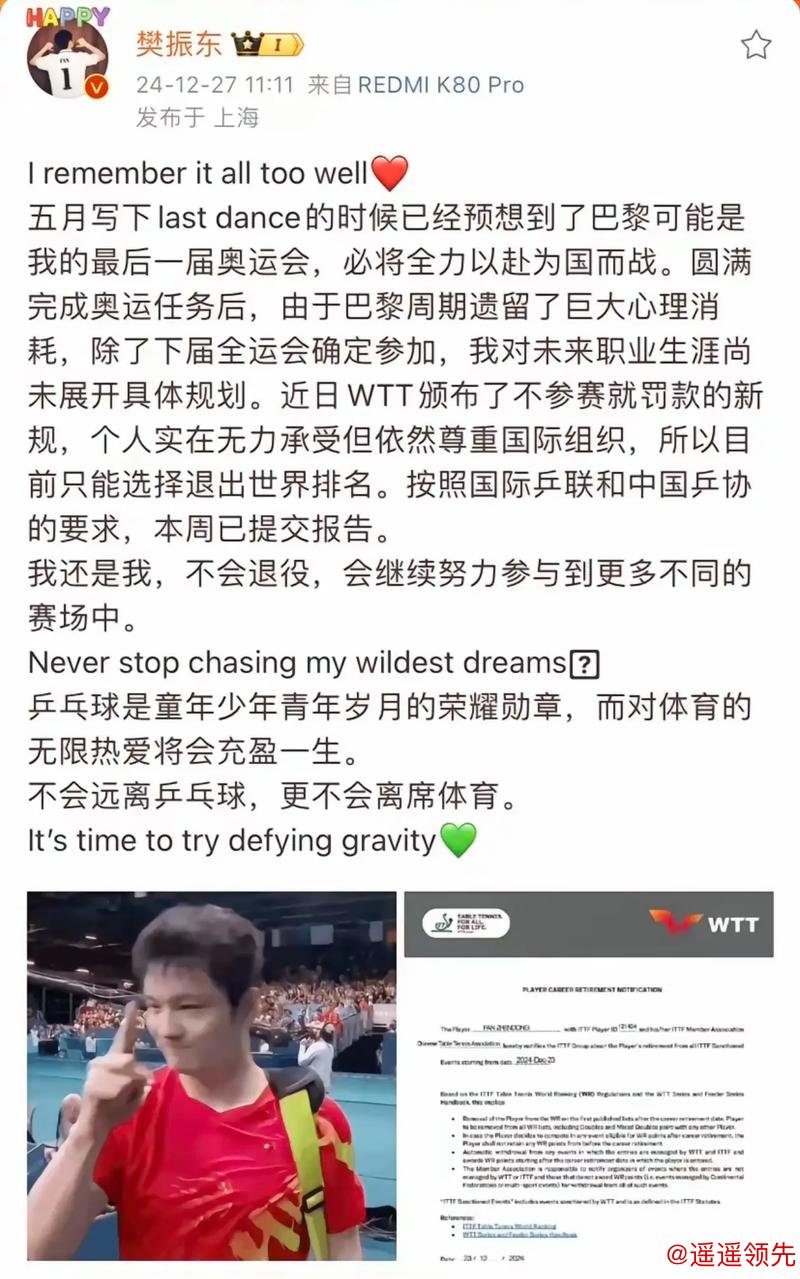Open the WTT retirement notification document image
The image size is (800, 1279).
(x=588, y=1075)
